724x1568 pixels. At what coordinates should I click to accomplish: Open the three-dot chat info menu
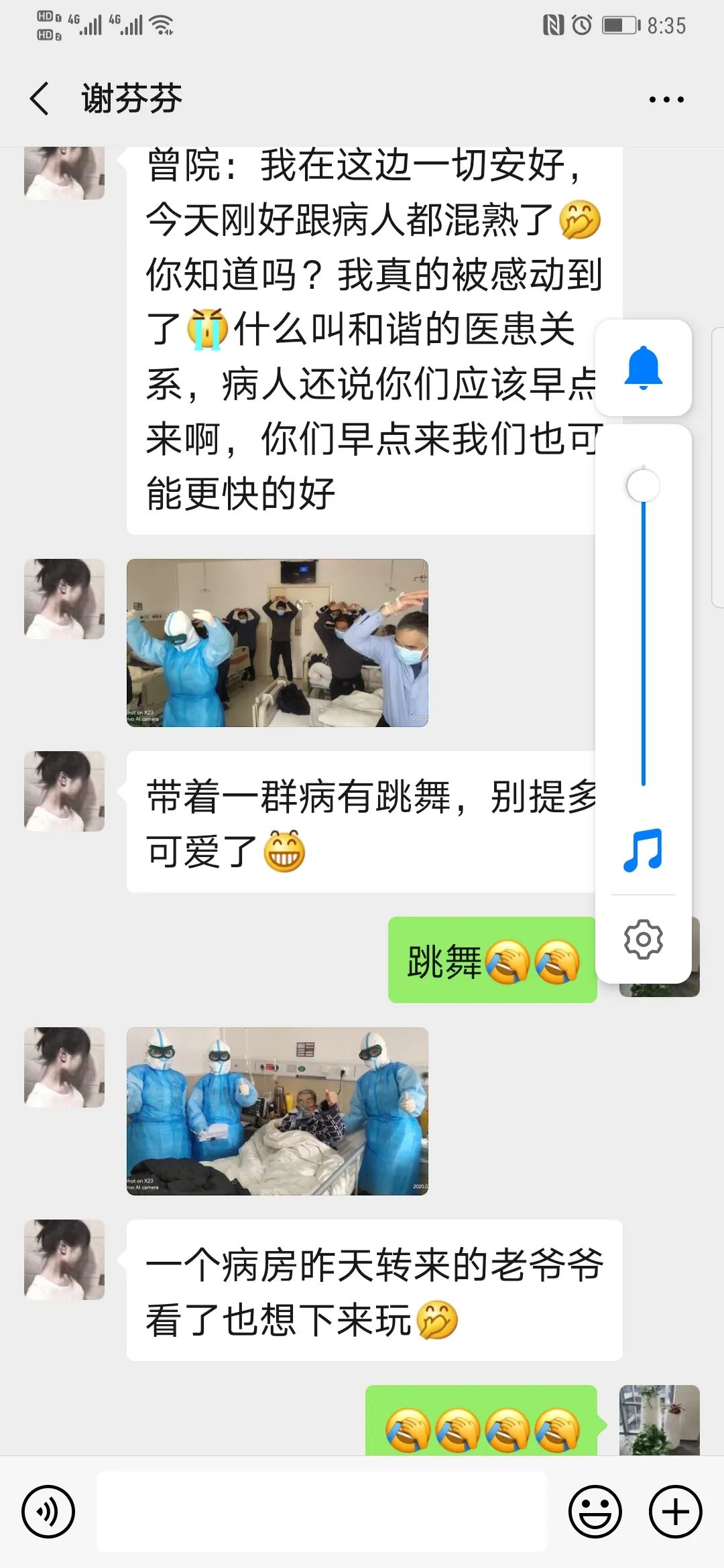tap(666, 100)
